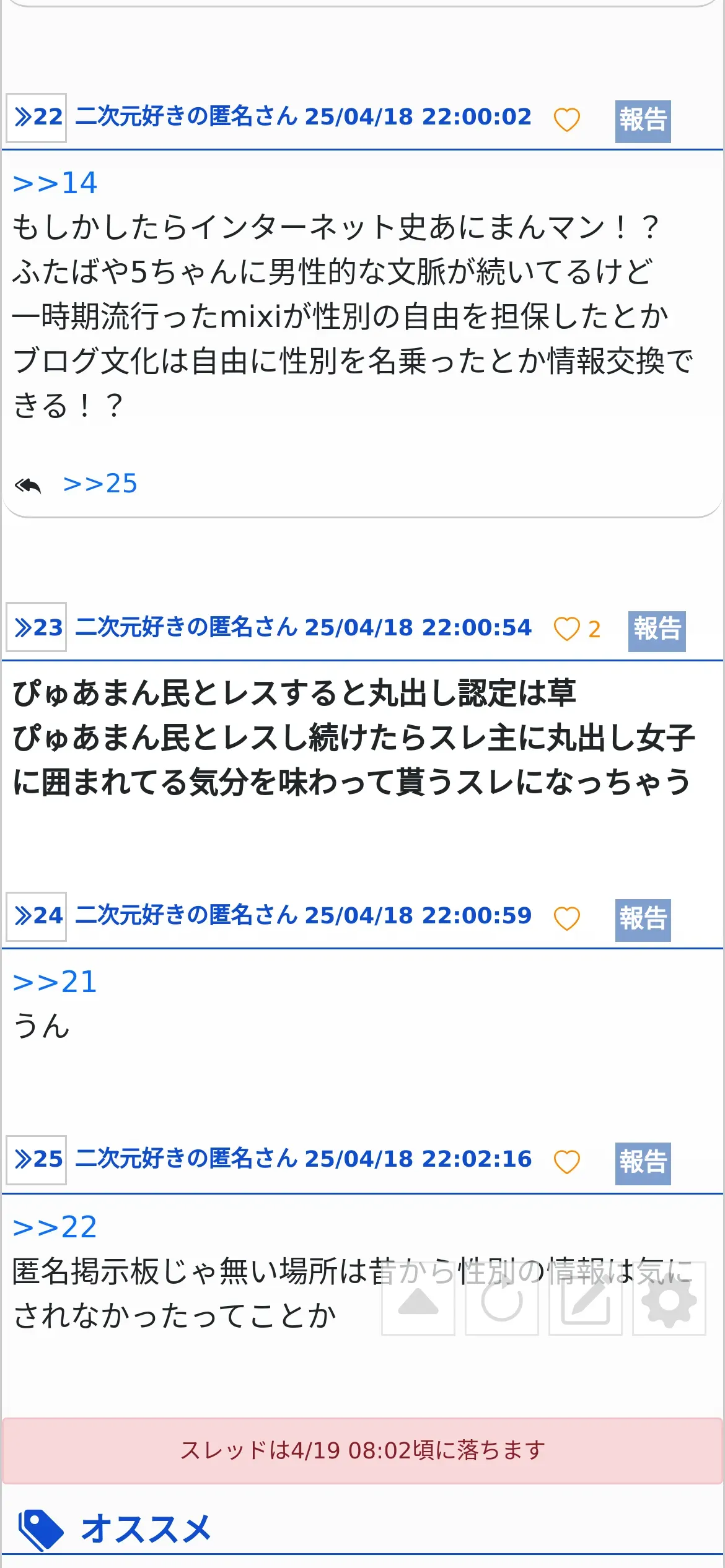Reload the thread with the refresh icon

click(x=502, y=1299)
